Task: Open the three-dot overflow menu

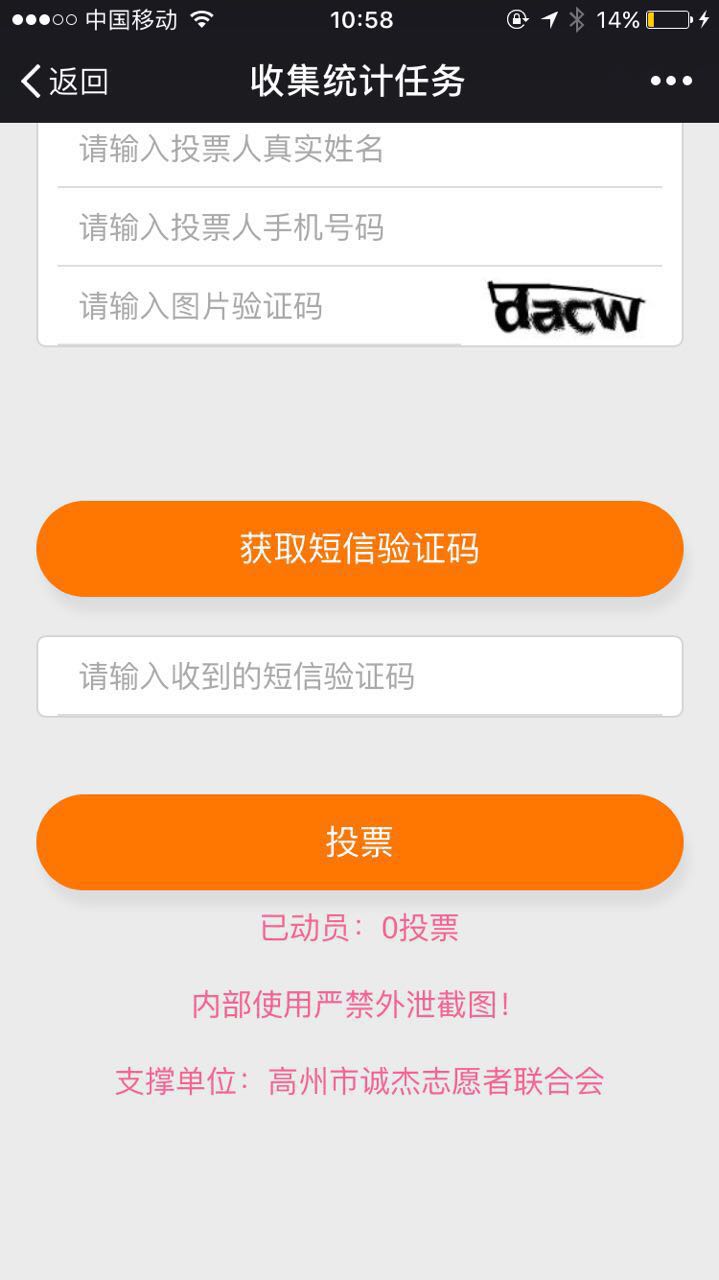Action: [671, 82]
